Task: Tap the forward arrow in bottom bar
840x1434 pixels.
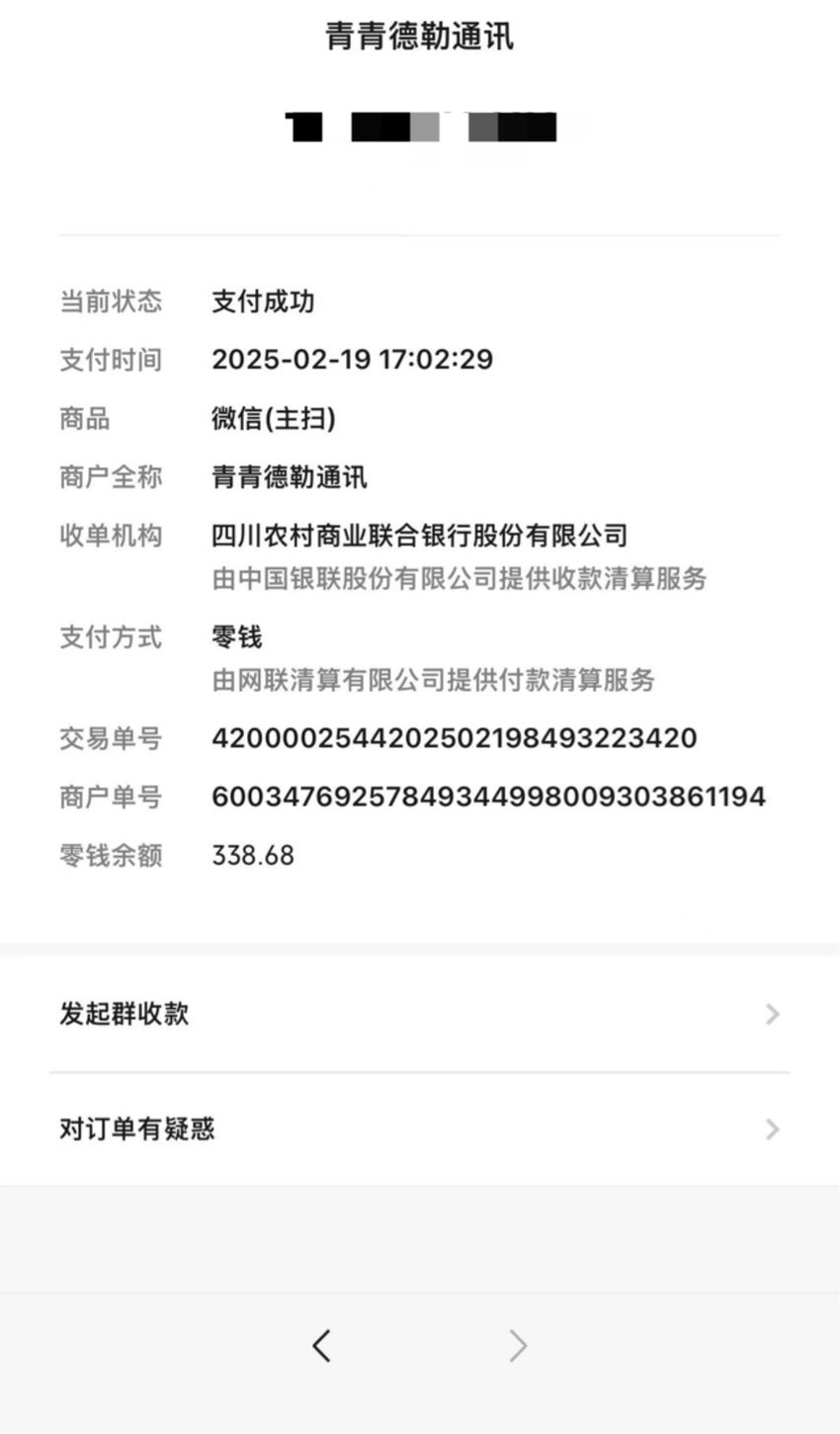Action: point(518,1346)
